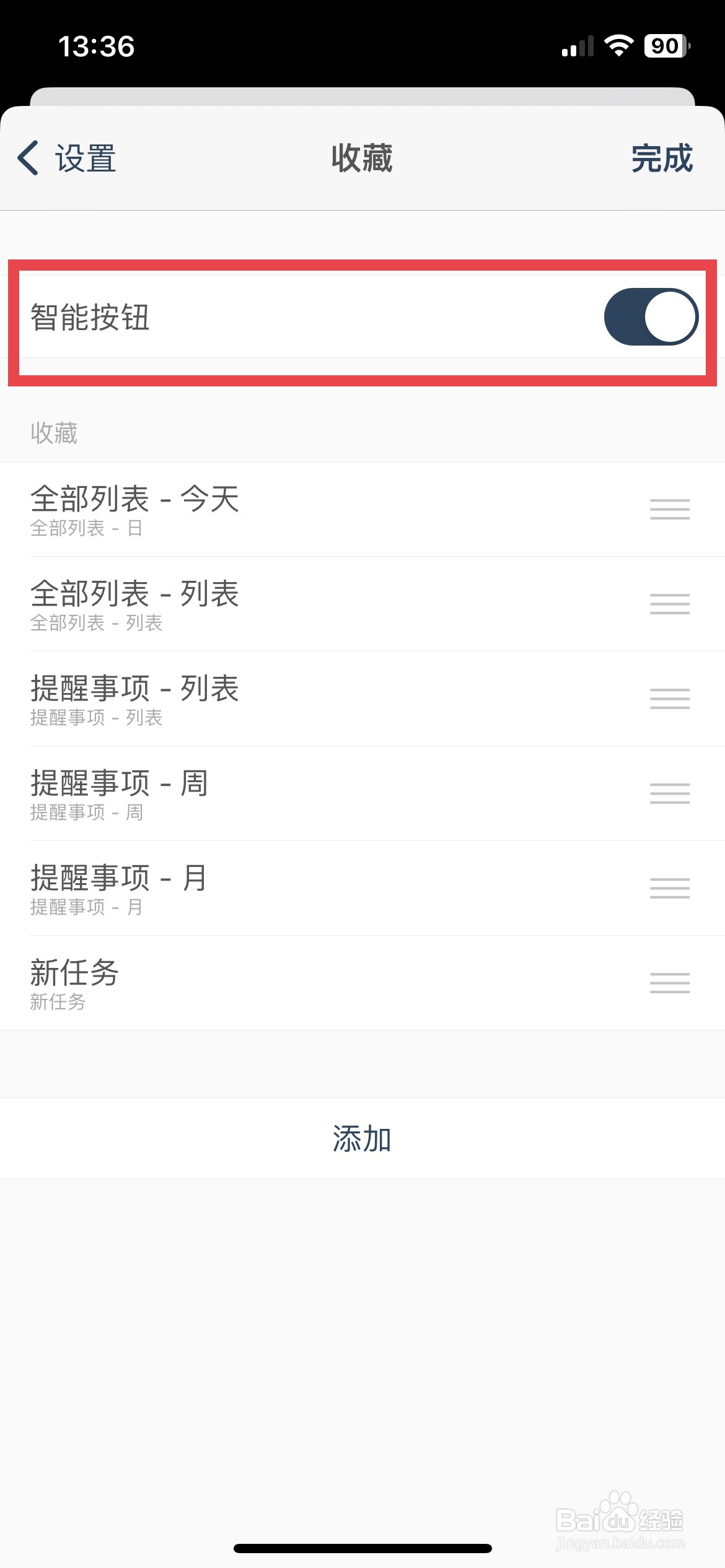Tap 完成 to finish editing
725x1568 pixels.
coord(662,158)
